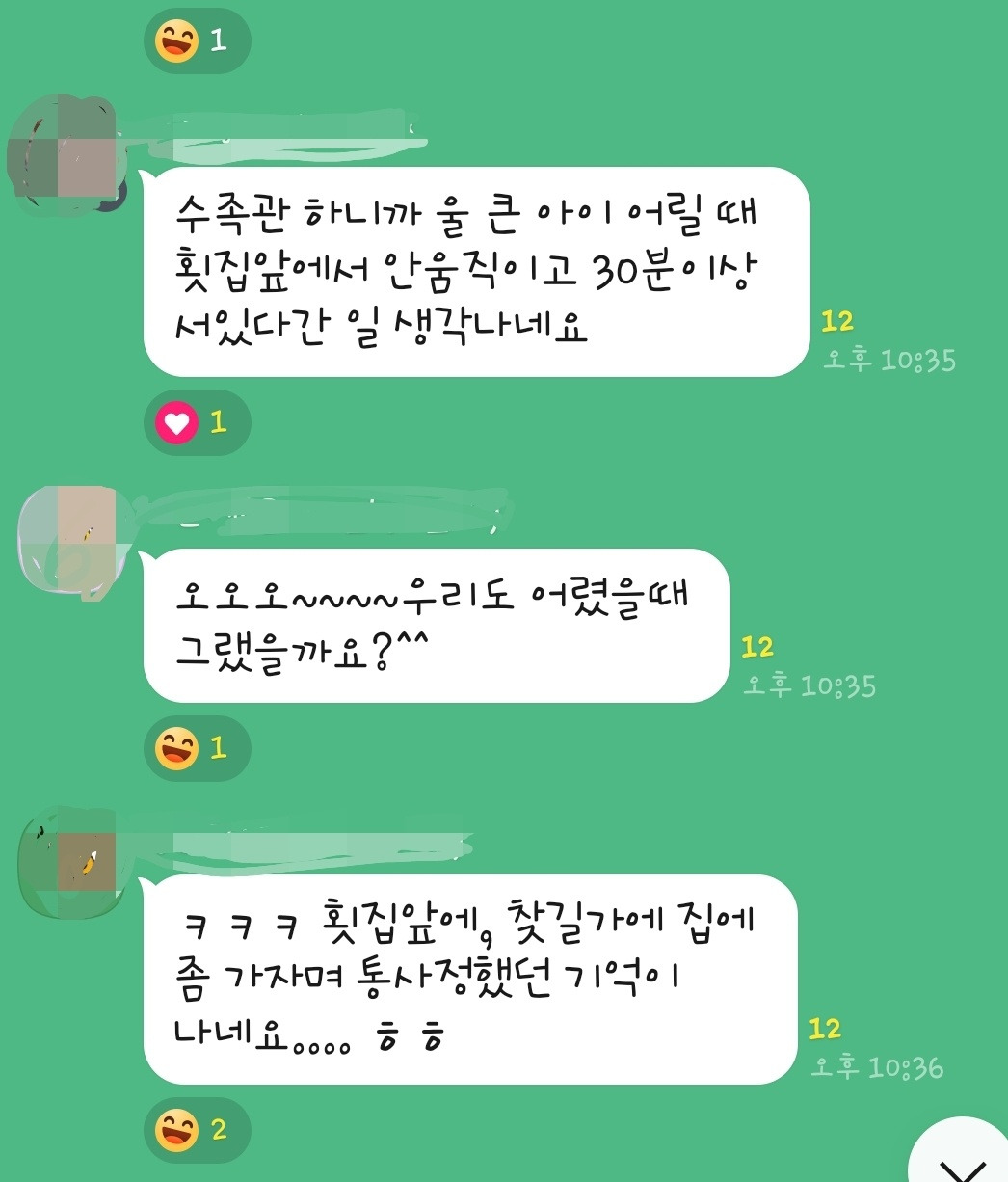1008x1182 pixels.
Task: Expand the reaction pill showing count 1
Action: (196, 40)
